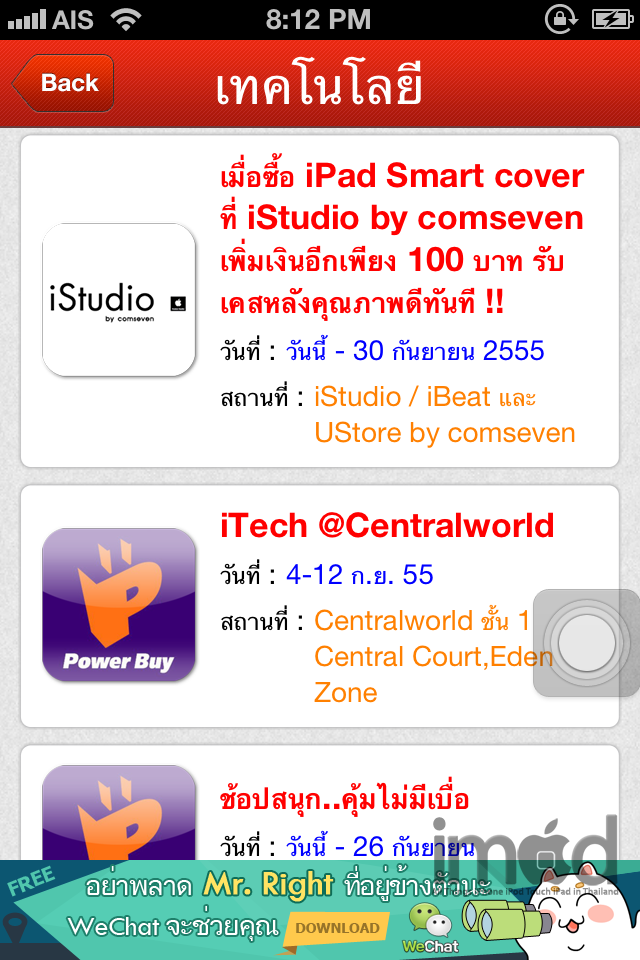Open the iStudio iPad Smart cover promotion
This screenshot has width=640, height=960.
[320, 300]
